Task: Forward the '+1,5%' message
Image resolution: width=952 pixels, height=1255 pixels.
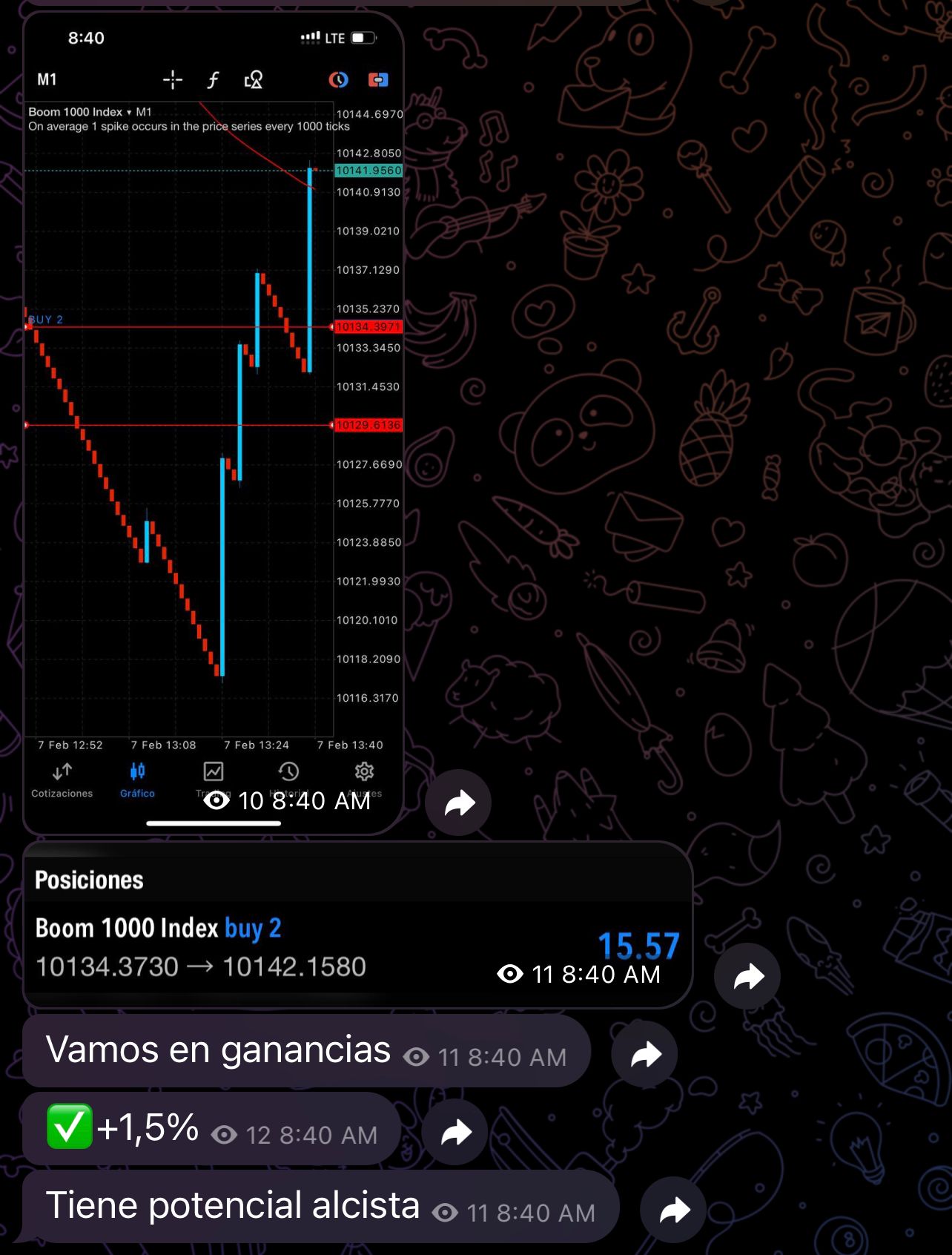Action: [454, 1132]
